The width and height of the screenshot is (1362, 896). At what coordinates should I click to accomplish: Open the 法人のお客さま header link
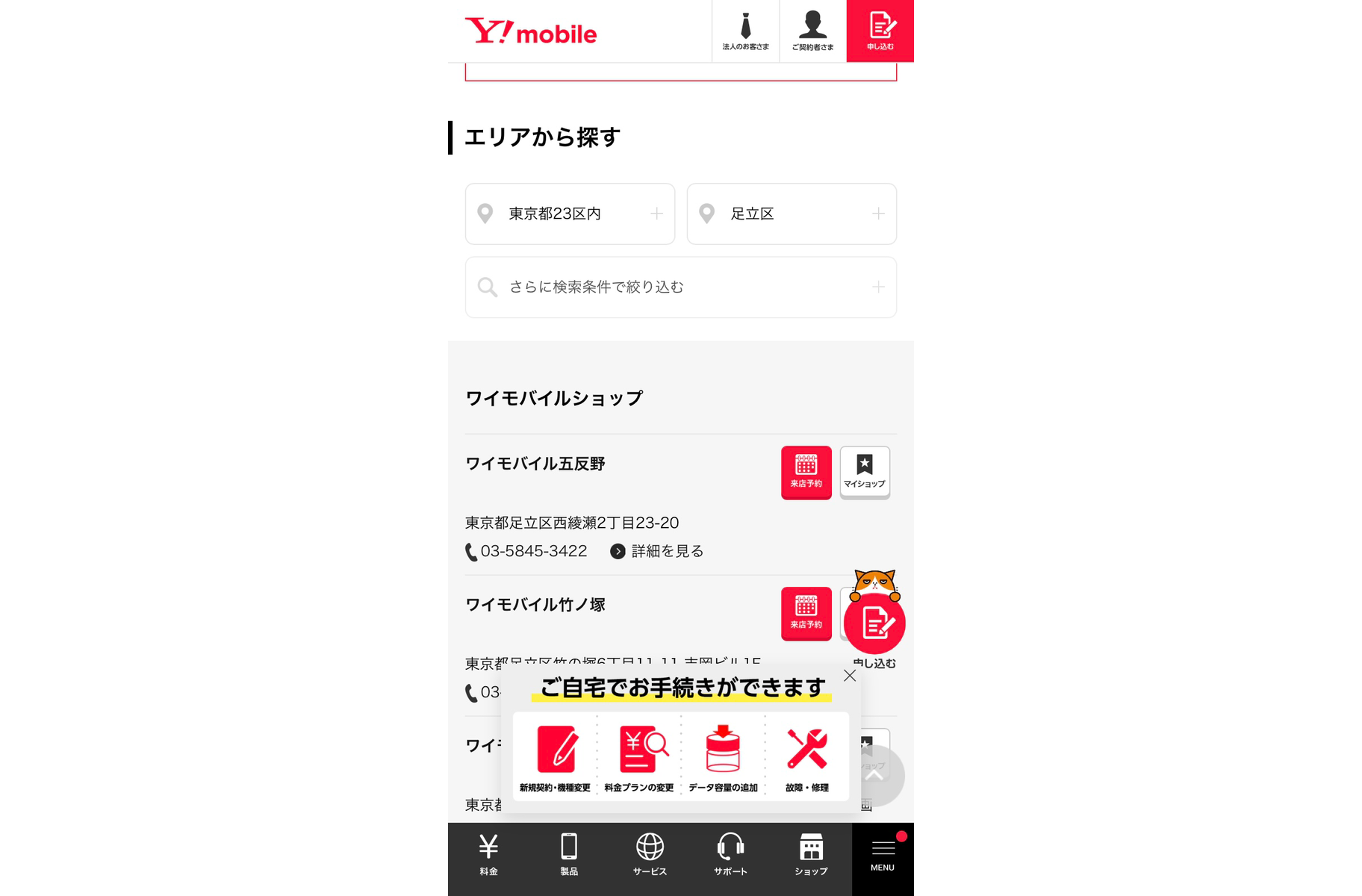[x=745, y=31]
